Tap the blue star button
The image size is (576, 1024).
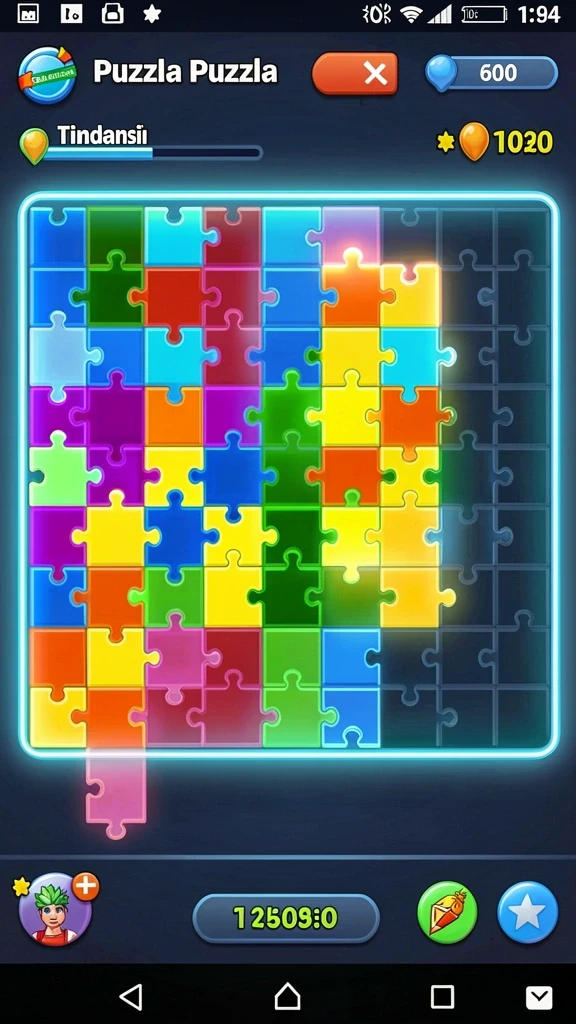pyautogui.click(x=528, y=912)
